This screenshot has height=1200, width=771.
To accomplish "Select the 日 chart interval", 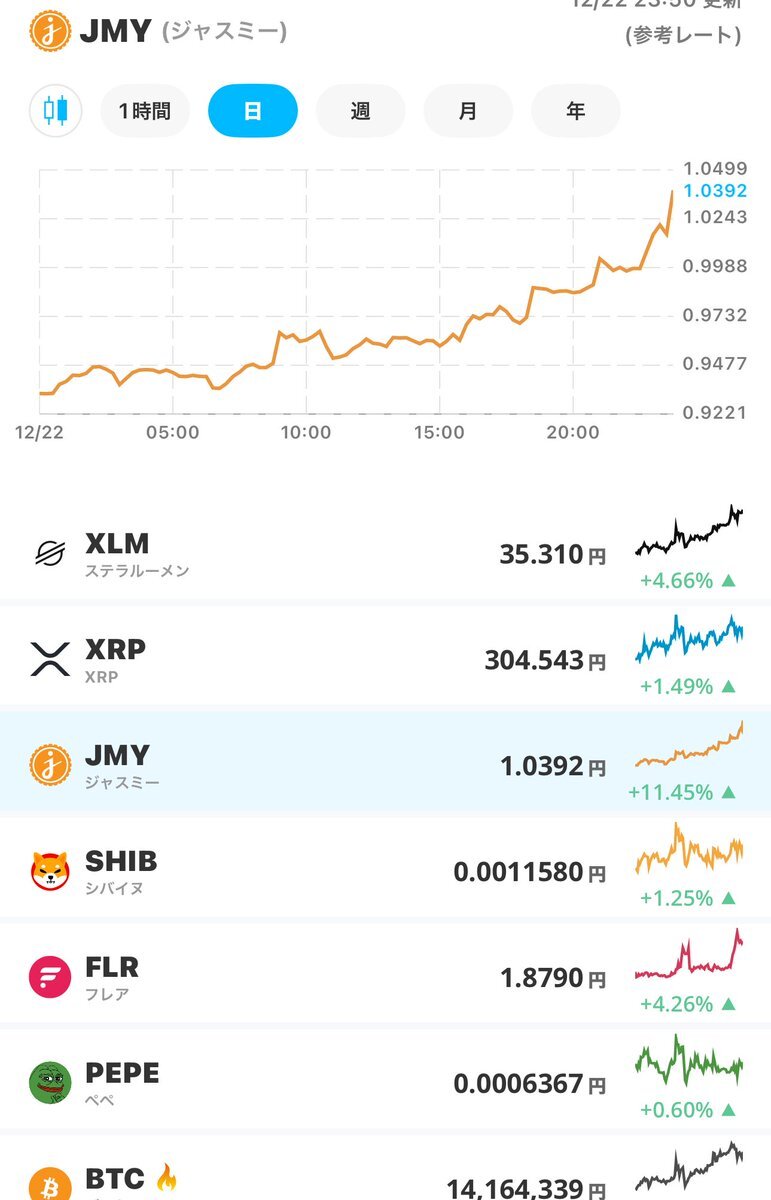I will (x=253, y=110).
